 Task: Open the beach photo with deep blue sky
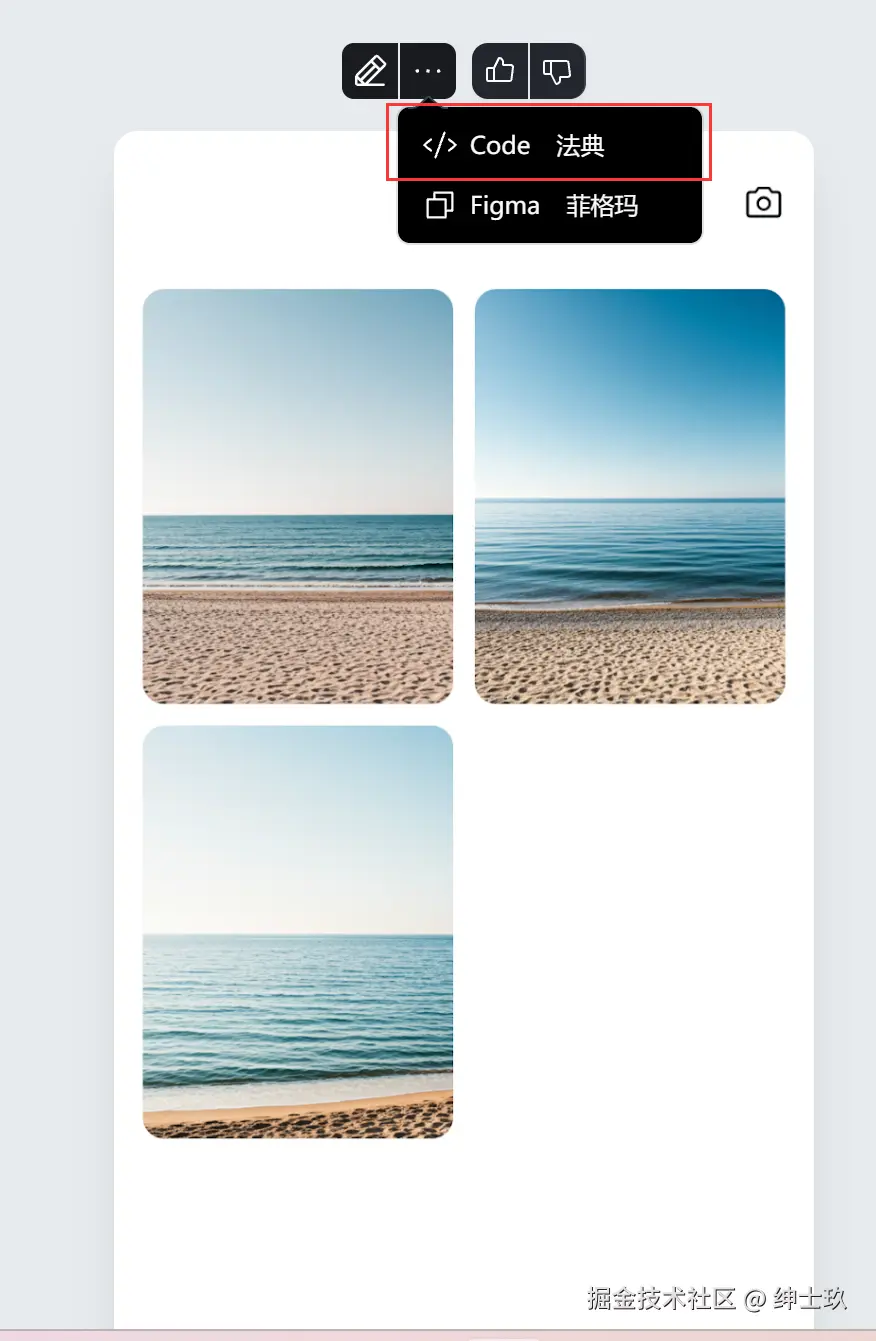tap(629, 496)
